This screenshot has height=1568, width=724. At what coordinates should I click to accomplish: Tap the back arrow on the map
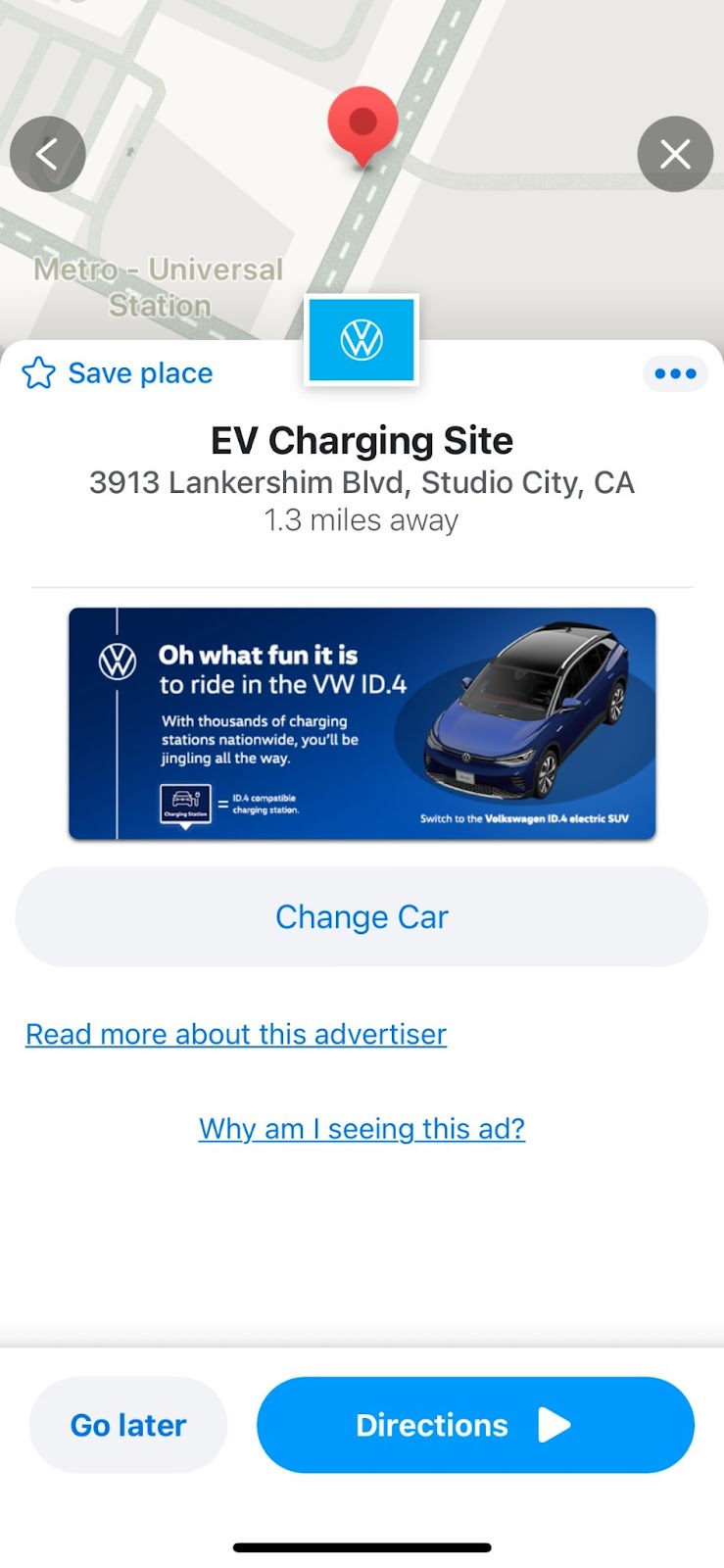click(47, 154)
